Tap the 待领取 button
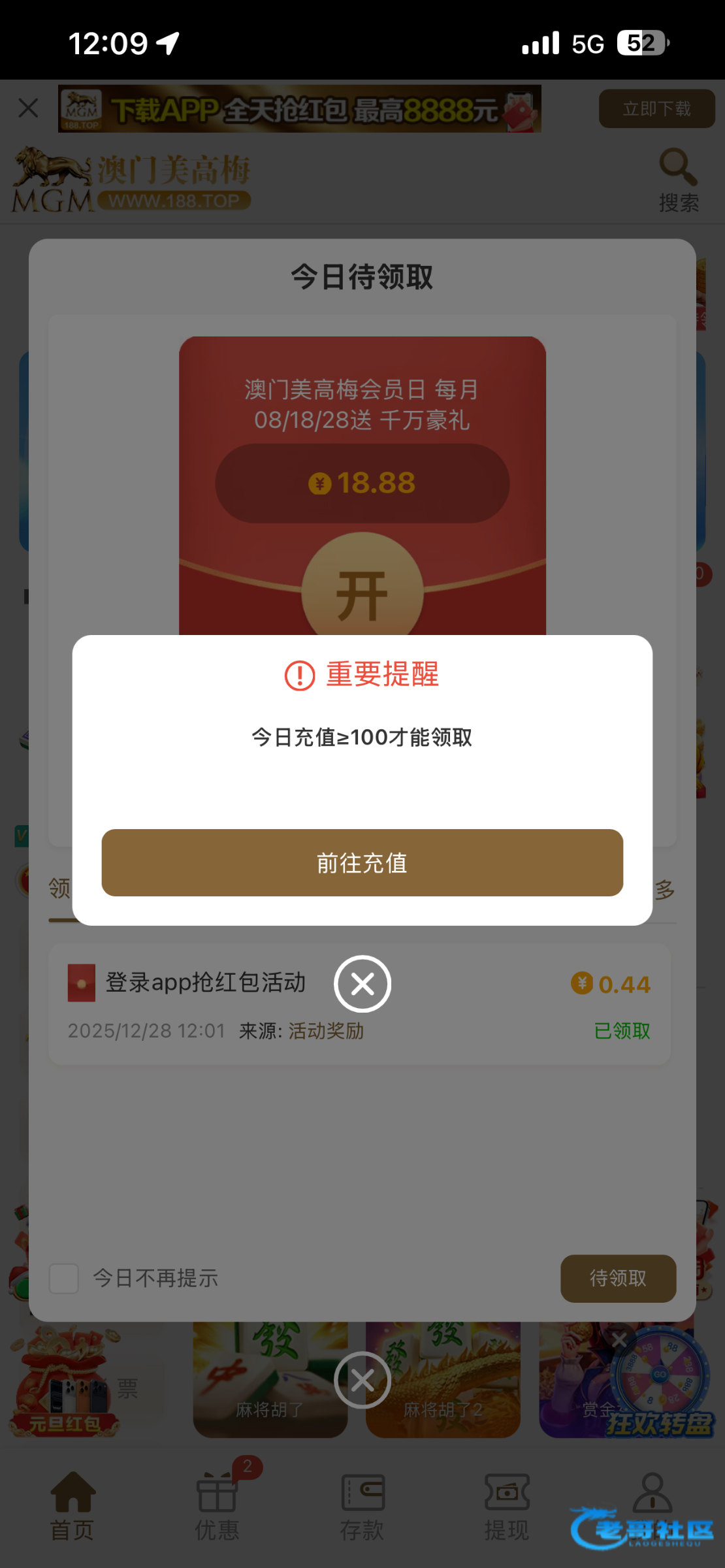This screenshot has height=1568, width=725. click(x=617, y=1278)
